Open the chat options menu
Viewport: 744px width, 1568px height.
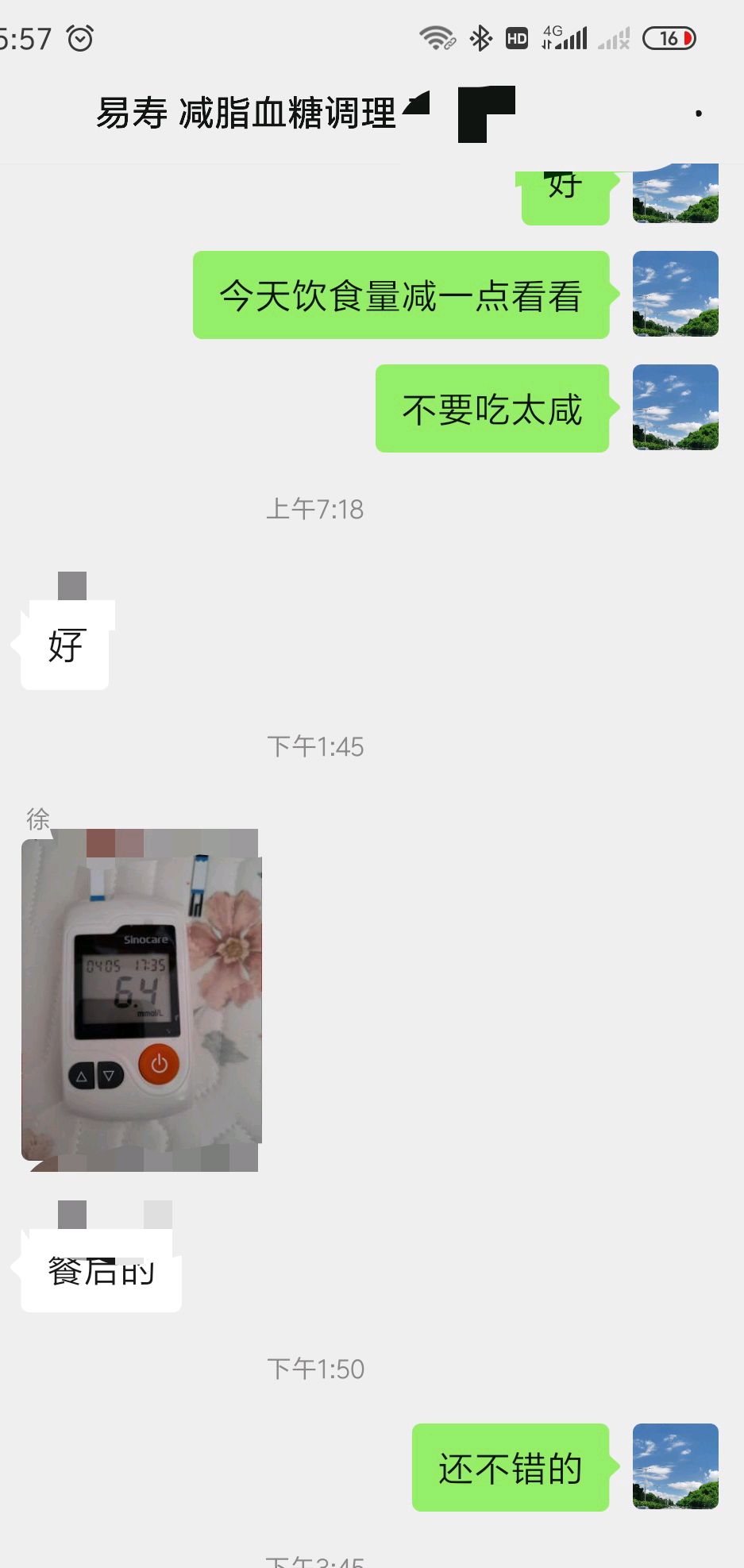pyautogui.click(x=698, y=114)
